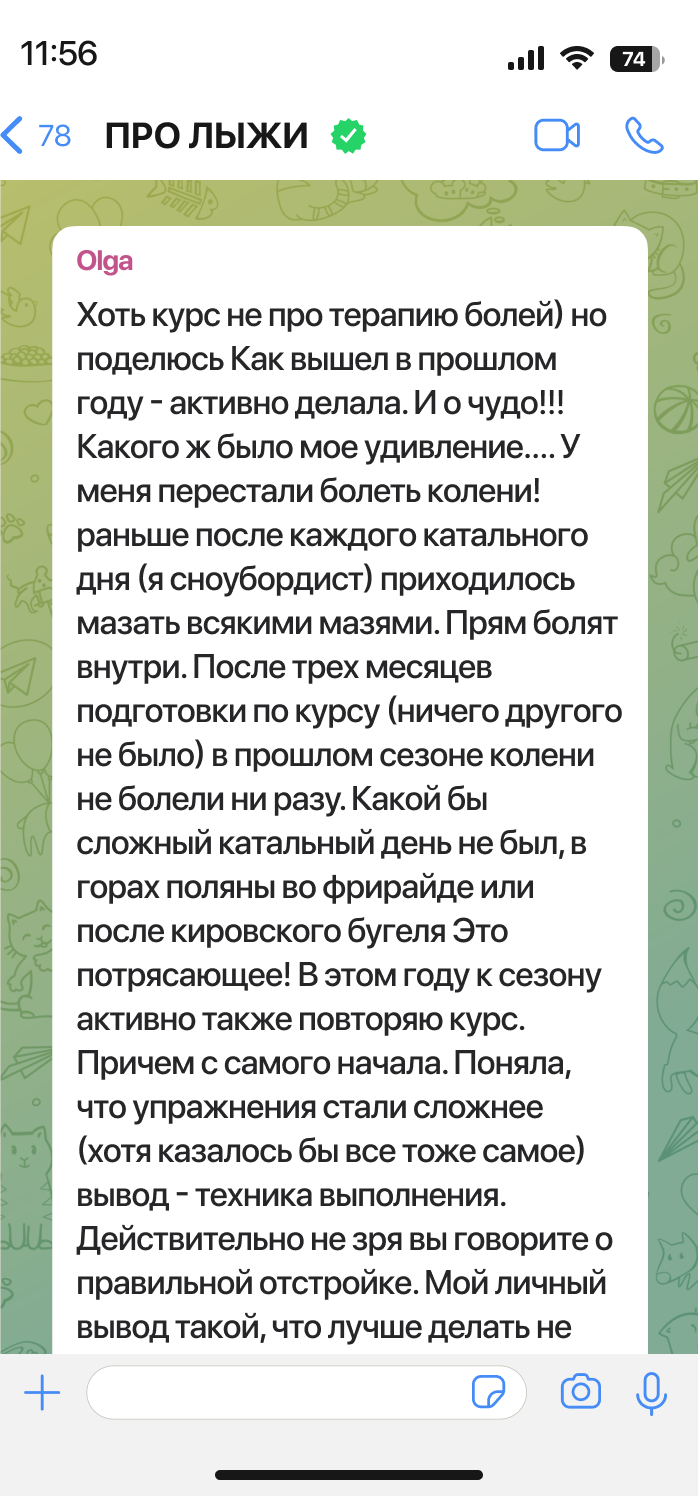Image resolution: width=698 pixels, height=1496 pixels.
Task: Start a video call
Action: (x=557, y=135)
